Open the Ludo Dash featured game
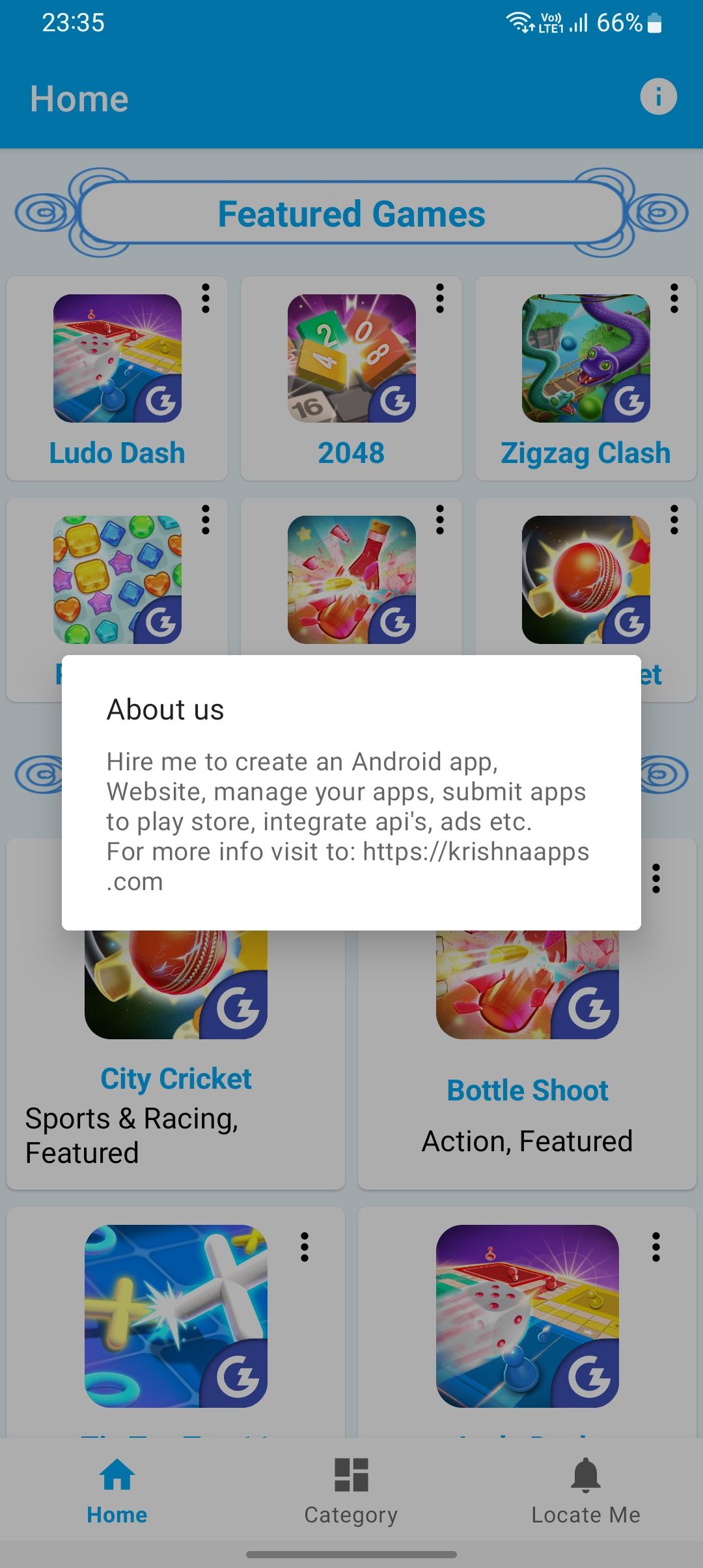Viewport: 703px width, 1568px height. click(x=117, y=378)
